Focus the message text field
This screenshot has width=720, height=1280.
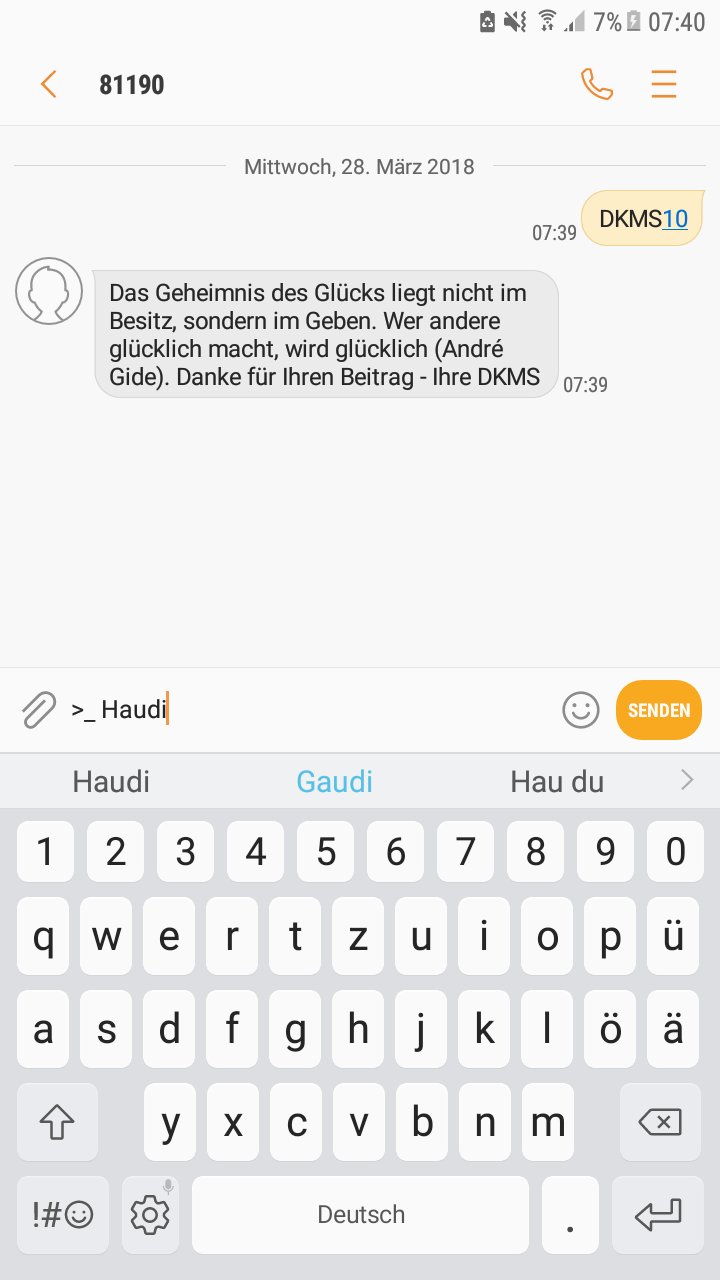tap(310, 710)
